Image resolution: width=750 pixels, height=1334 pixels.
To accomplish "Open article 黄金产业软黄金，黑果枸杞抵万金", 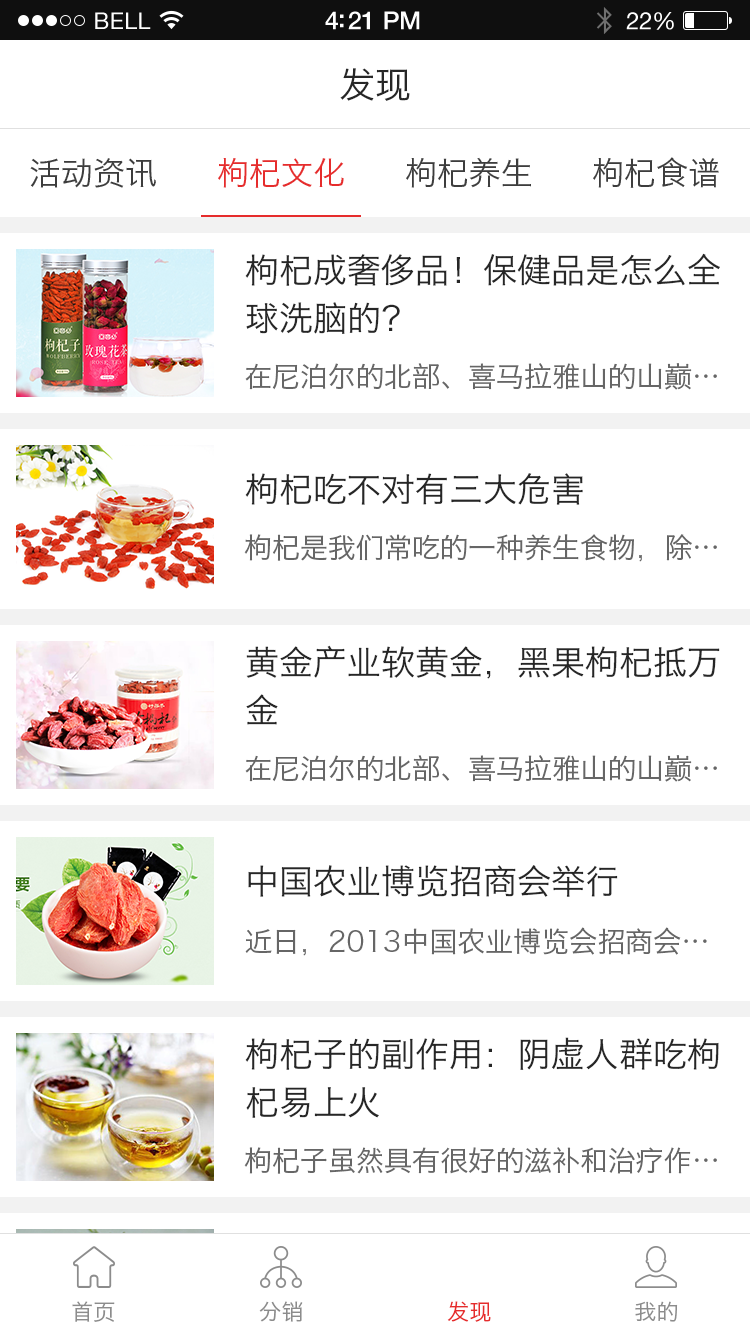I will point(375,714).
